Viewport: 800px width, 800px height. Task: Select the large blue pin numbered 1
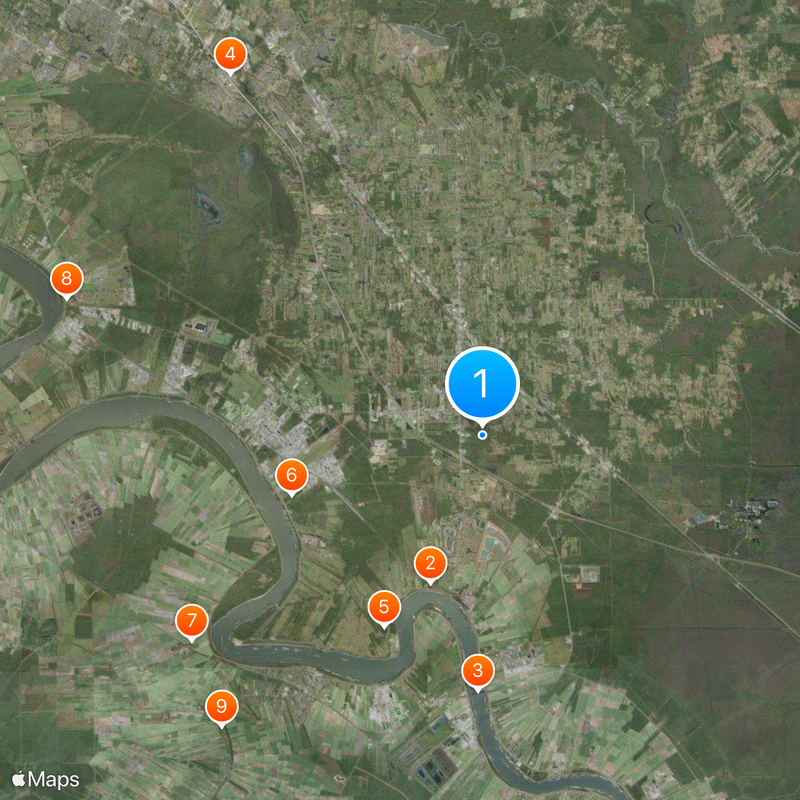(482, 383)
